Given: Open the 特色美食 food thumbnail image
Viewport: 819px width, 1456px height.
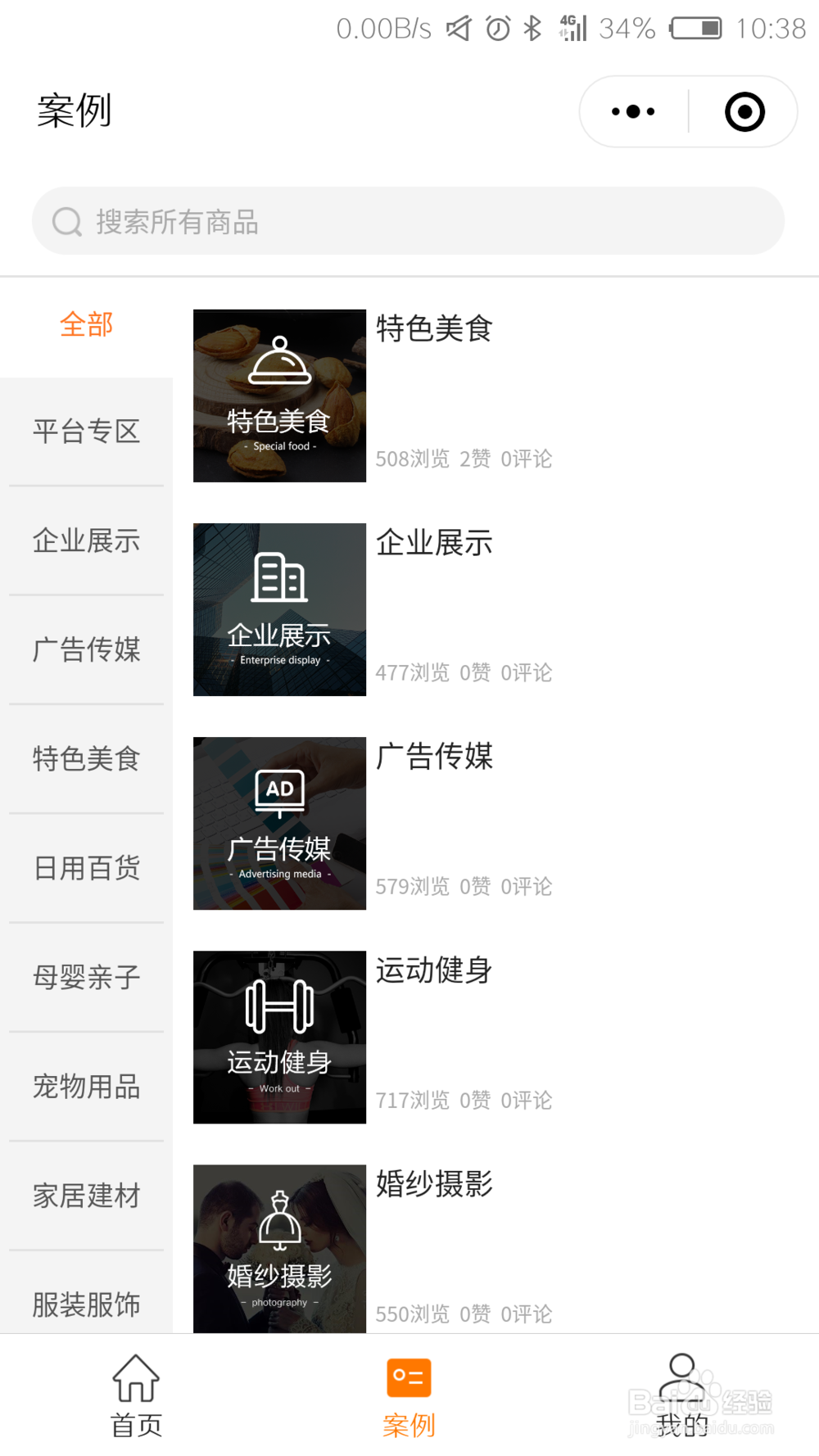Looking at the screenshot, I should click(x=279, y=396).
